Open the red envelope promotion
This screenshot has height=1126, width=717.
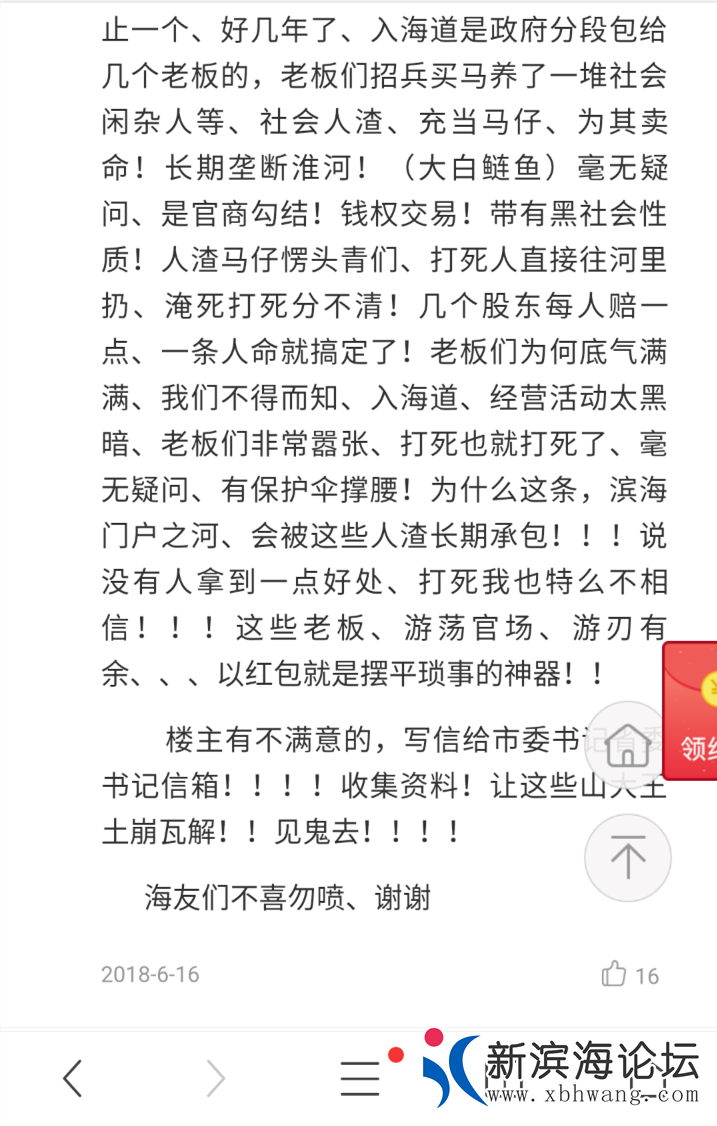tap(692, 712)
